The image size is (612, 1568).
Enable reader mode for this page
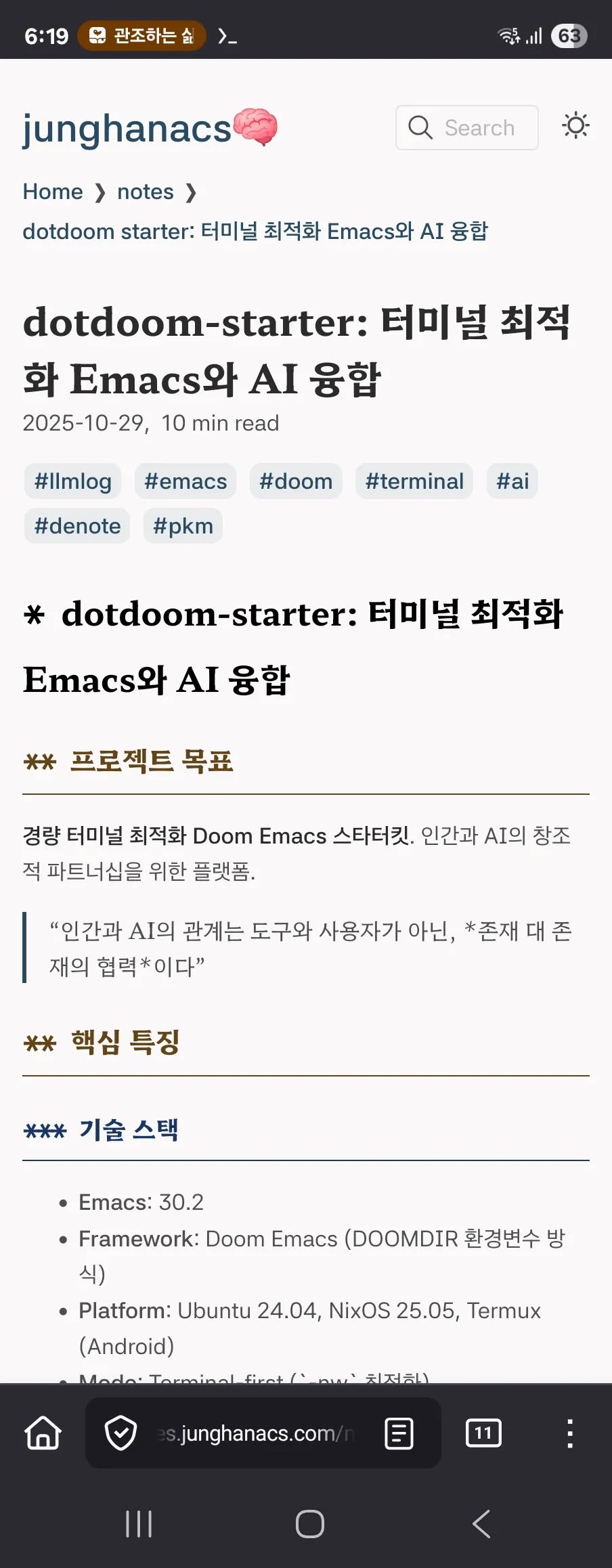point(399,1433)
